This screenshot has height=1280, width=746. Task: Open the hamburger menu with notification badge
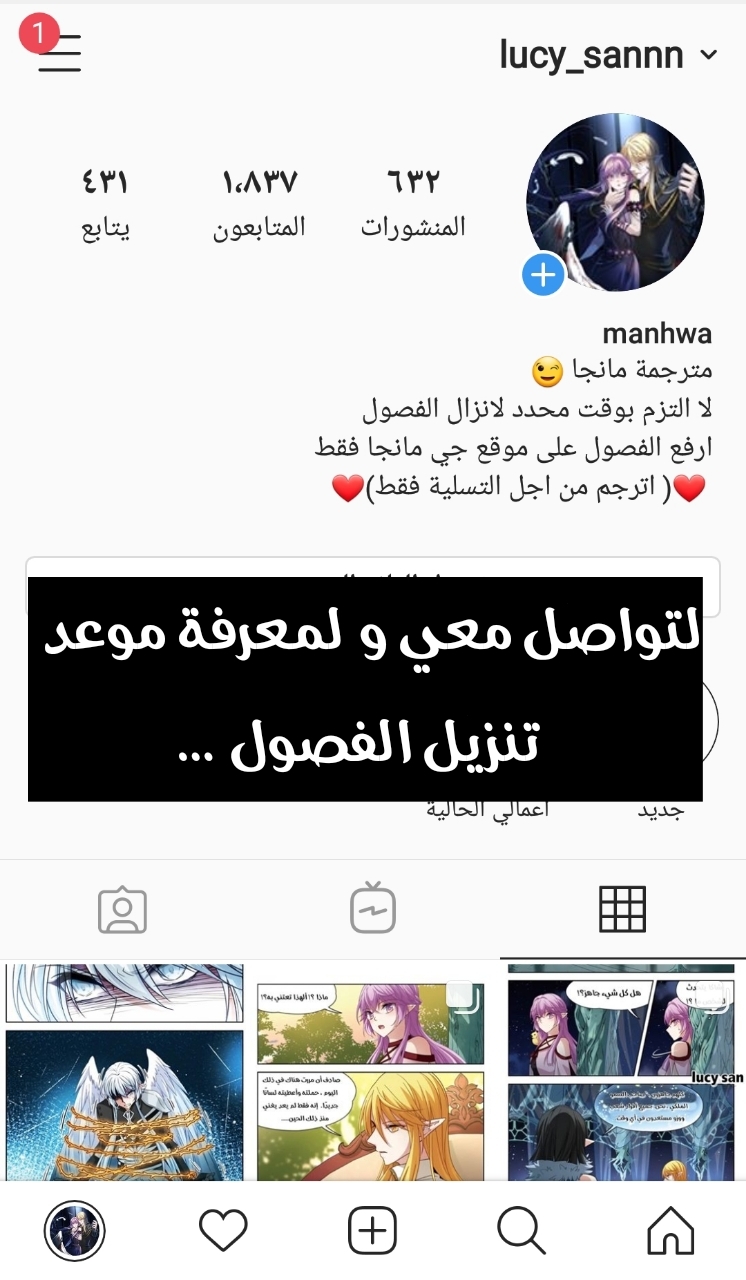click(58, 50)
